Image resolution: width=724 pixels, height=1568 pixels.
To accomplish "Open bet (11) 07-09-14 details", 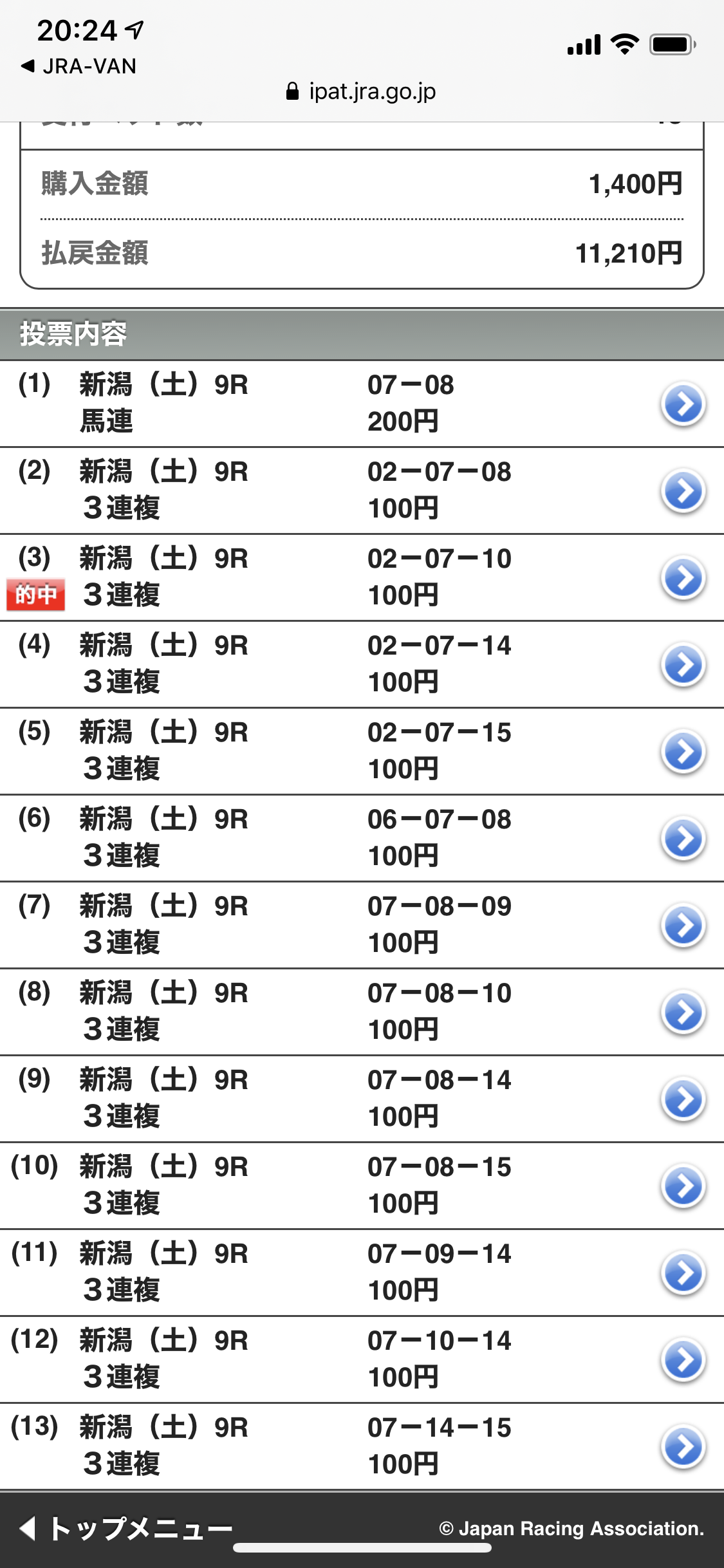I will [x=683, y=1273].
